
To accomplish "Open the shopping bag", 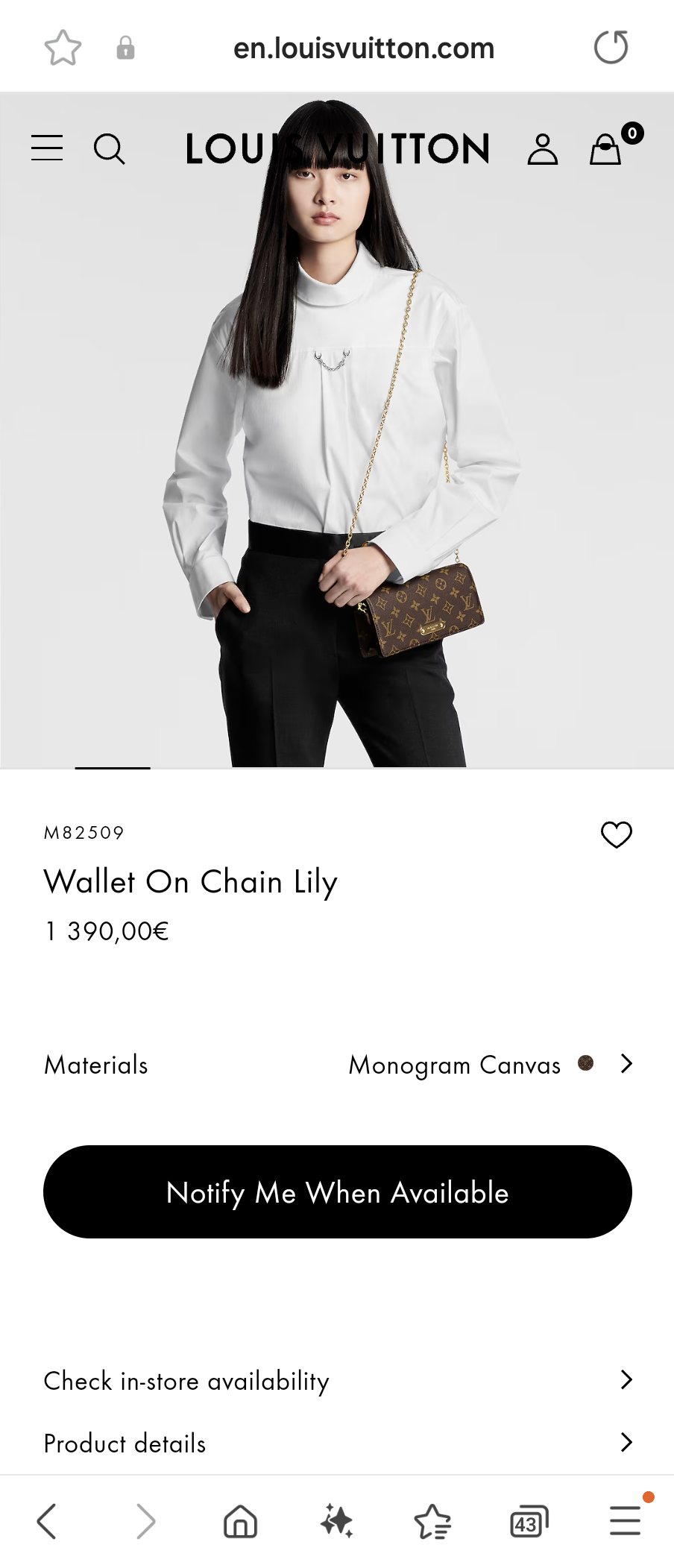I will [x=605, y=148].
